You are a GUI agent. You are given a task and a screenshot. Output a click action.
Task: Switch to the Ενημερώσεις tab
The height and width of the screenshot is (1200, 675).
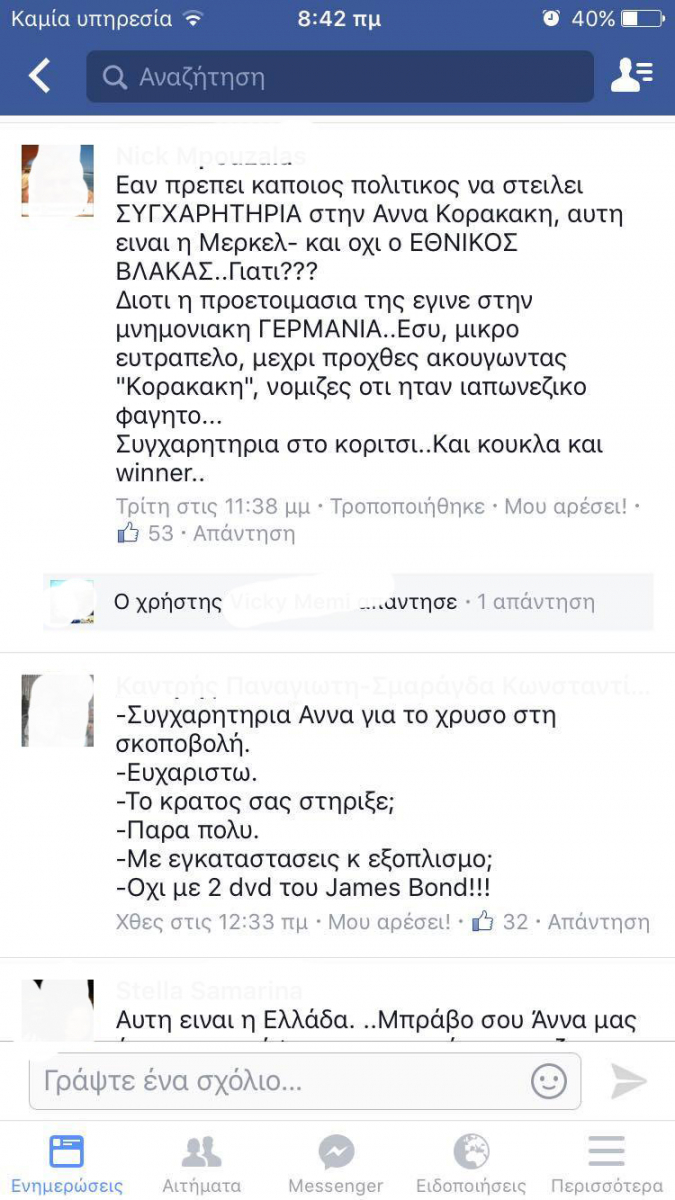coord(66,1163)
